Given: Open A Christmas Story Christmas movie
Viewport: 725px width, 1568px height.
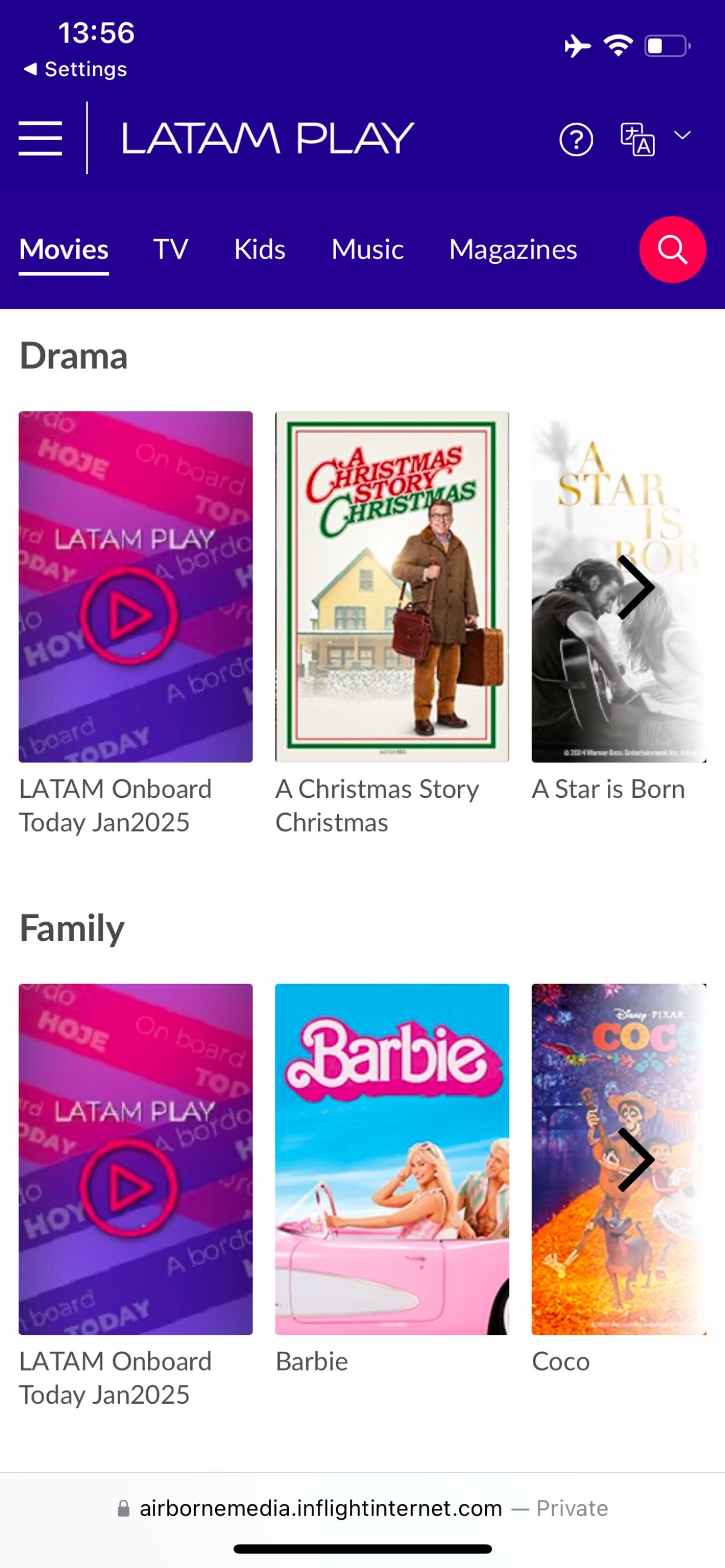Looking at the screenshot, I should coord(391,586).
